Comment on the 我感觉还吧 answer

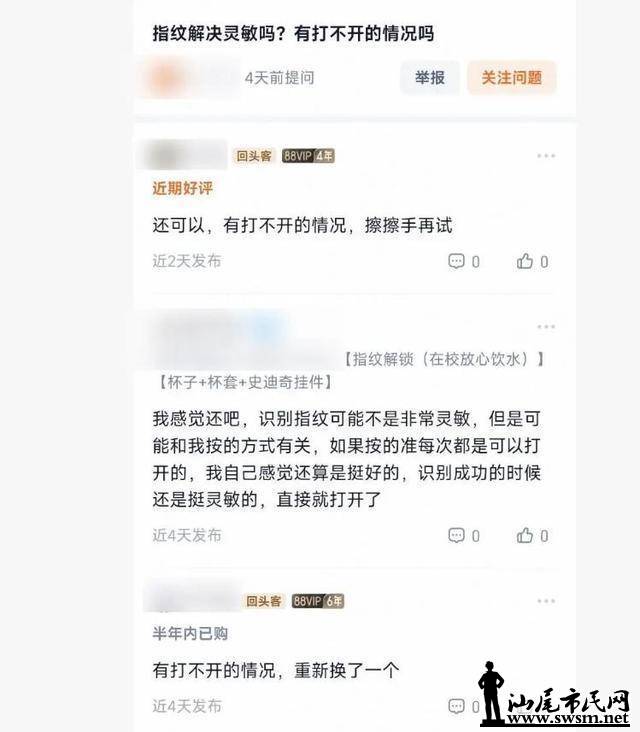click(463, 535)
